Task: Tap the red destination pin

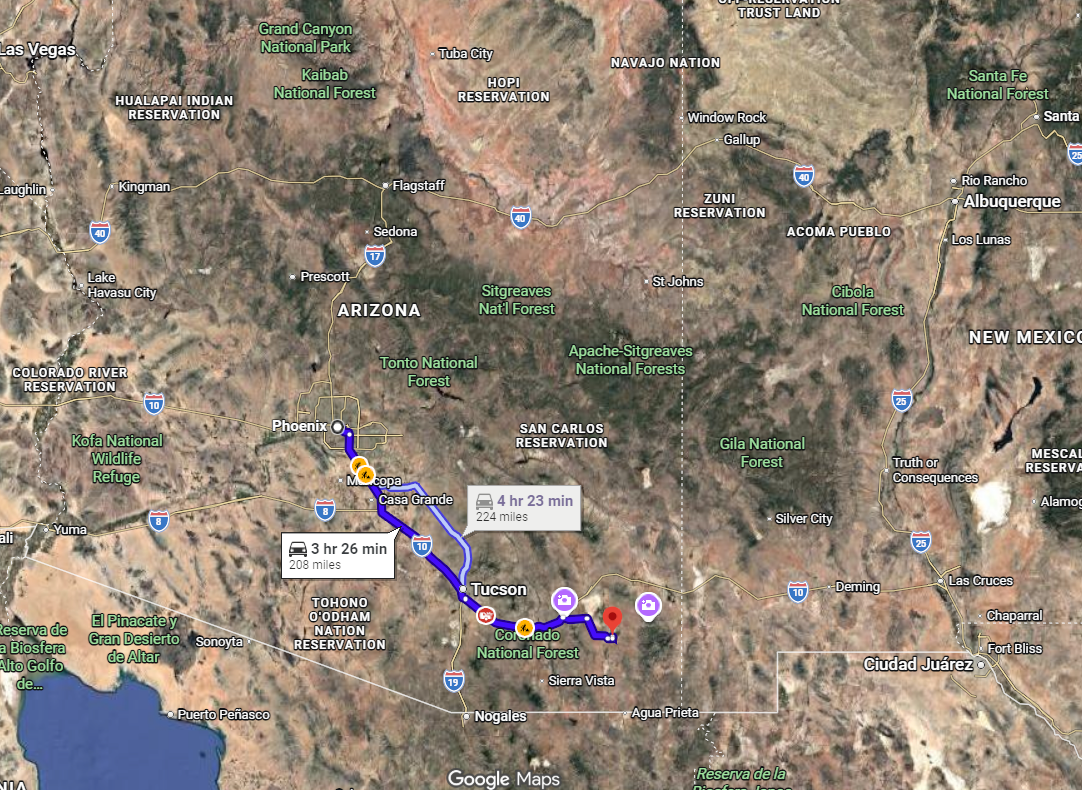Action: (613, 617)
